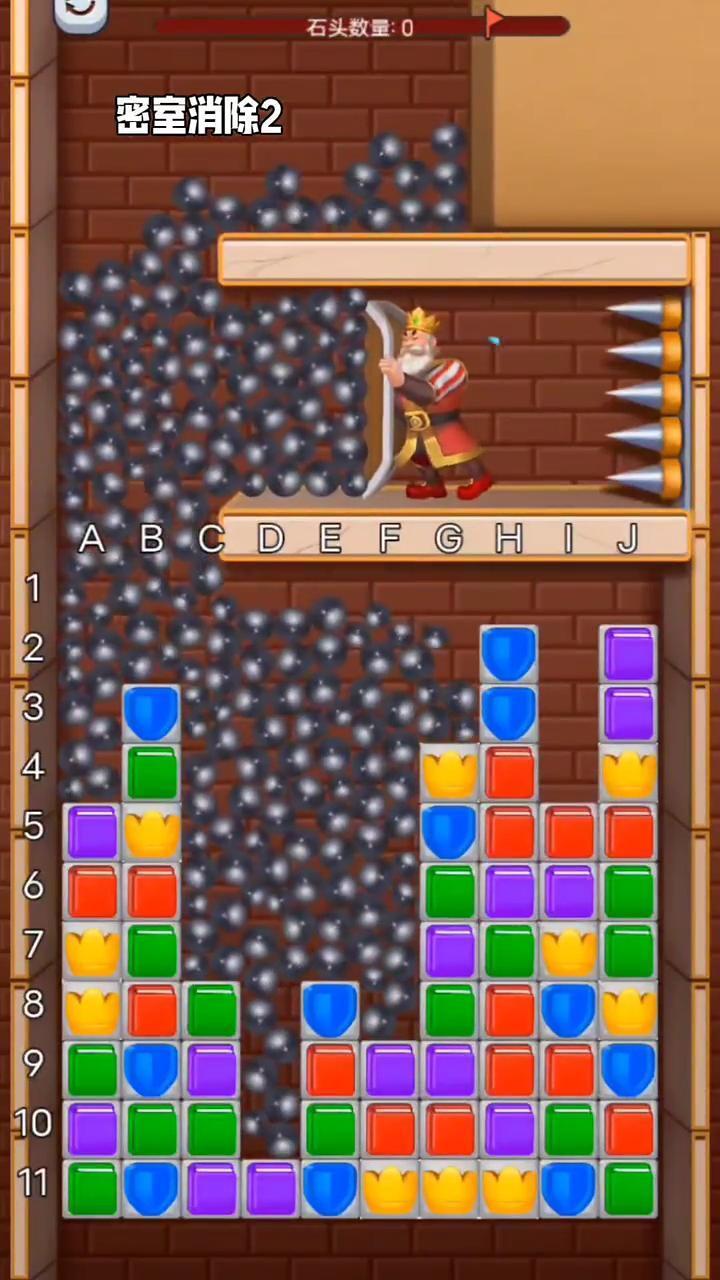Tap the restart level icon
This screenshot has height=1280, width=720.
80,10
